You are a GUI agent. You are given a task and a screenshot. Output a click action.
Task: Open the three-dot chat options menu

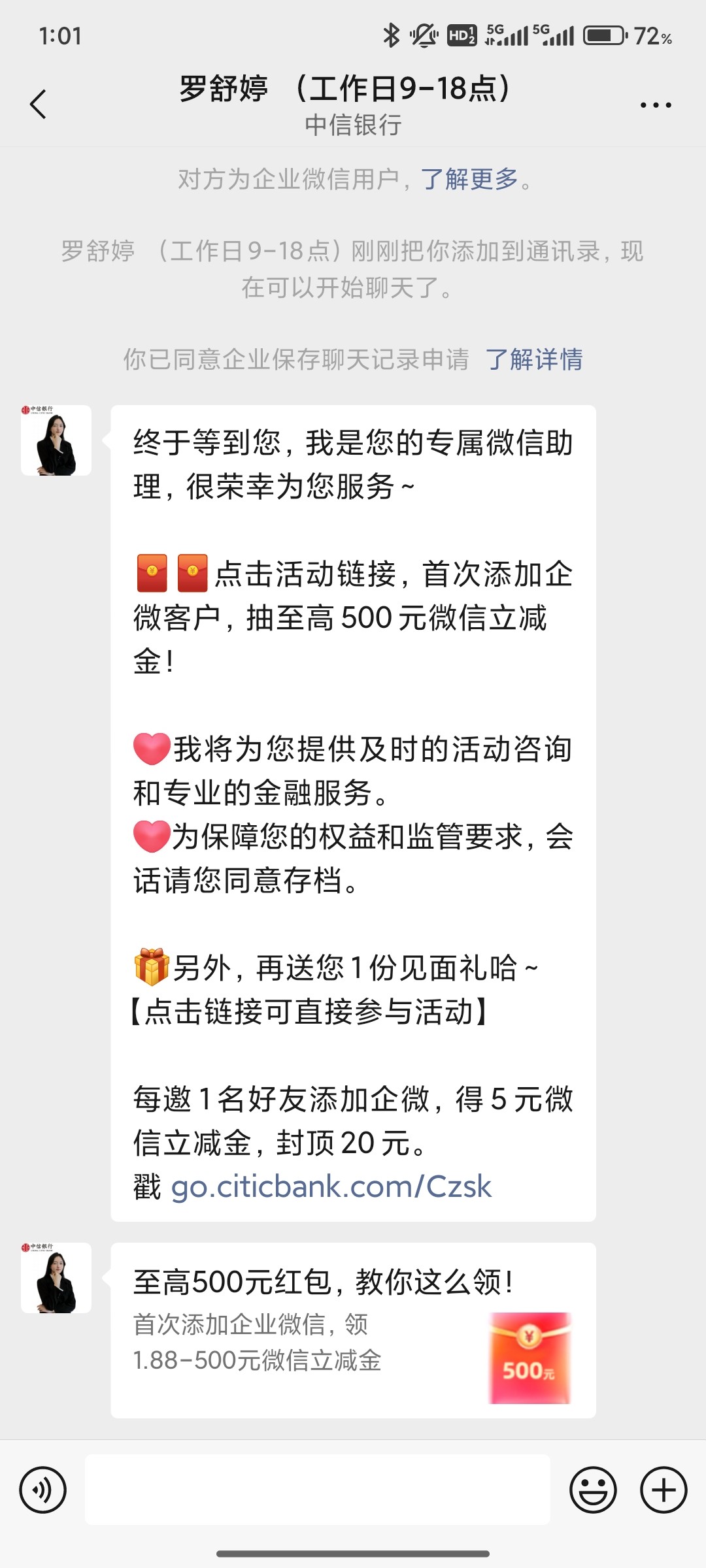click(x=656, y=105)
